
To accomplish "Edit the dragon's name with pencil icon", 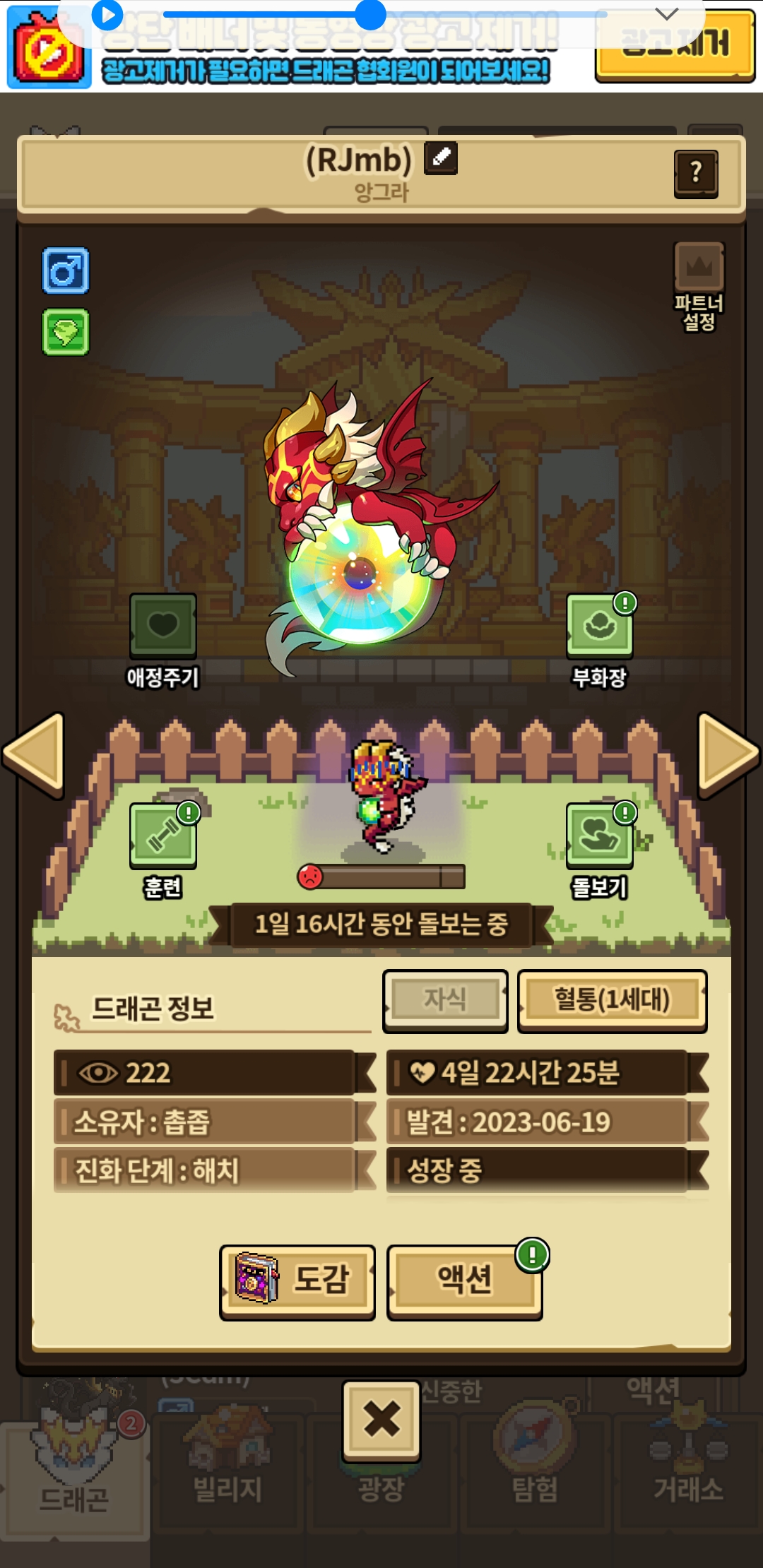I will (441, 158).
